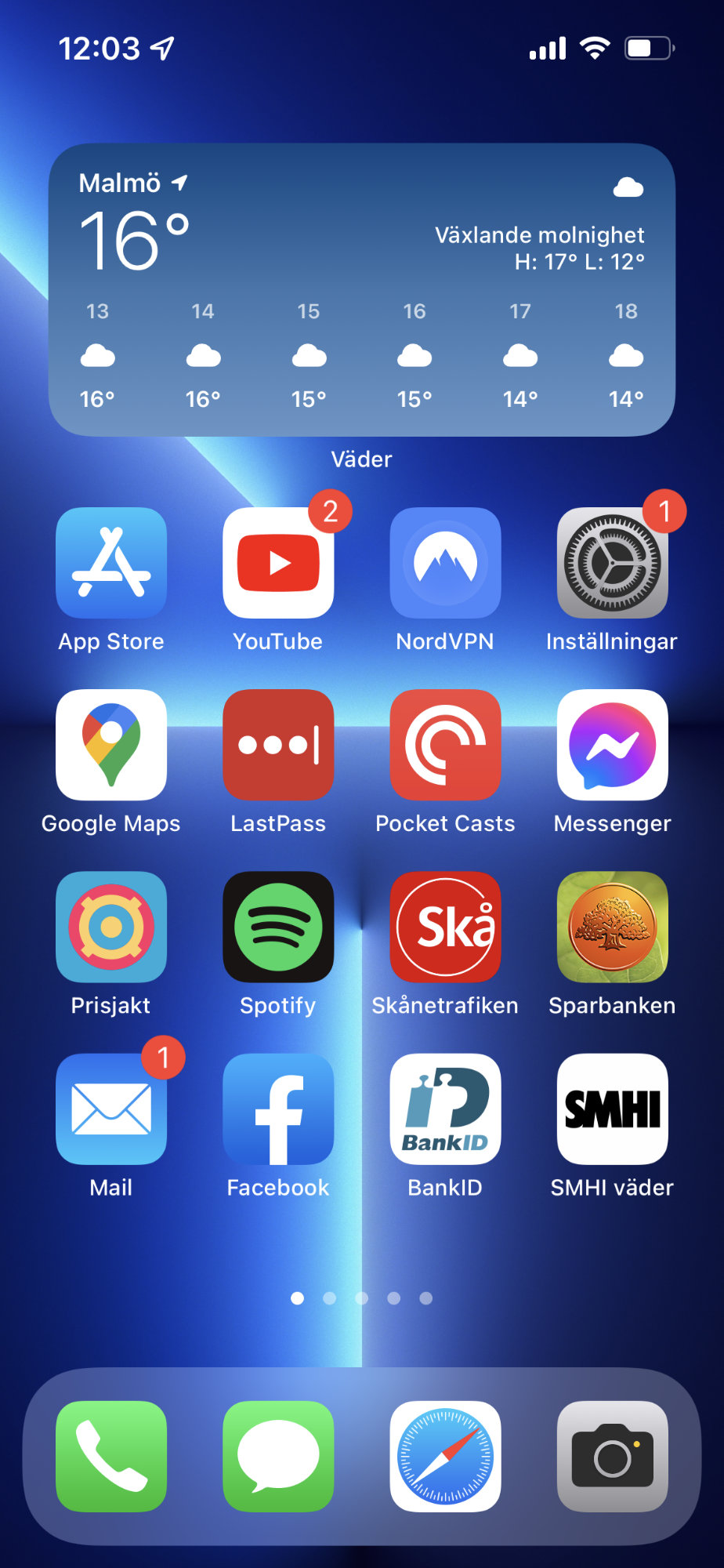Screen dimensions: 724x1568
Task: Open Pocket Casts
Action: [445, 745]
